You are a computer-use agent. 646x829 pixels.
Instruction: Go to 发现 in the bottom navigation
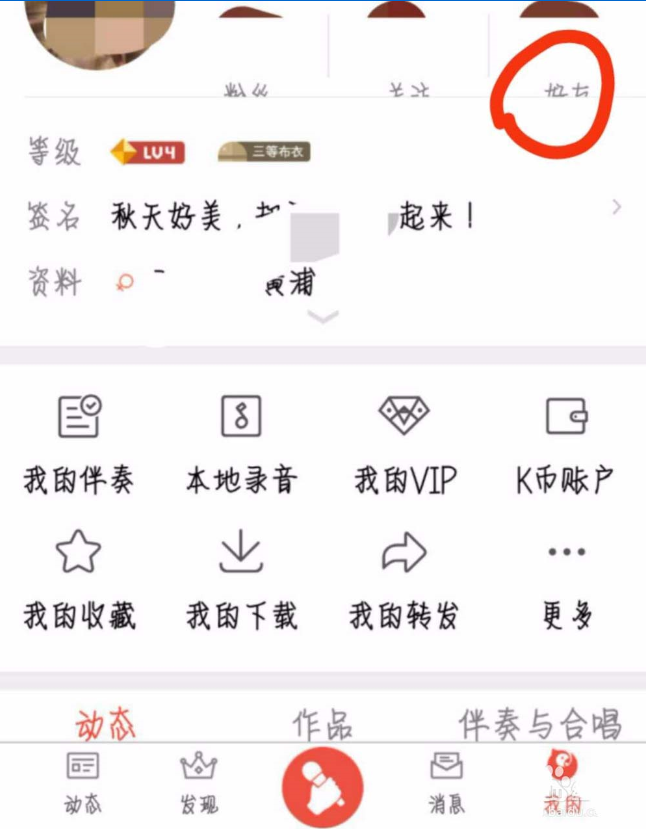(199, 783)
